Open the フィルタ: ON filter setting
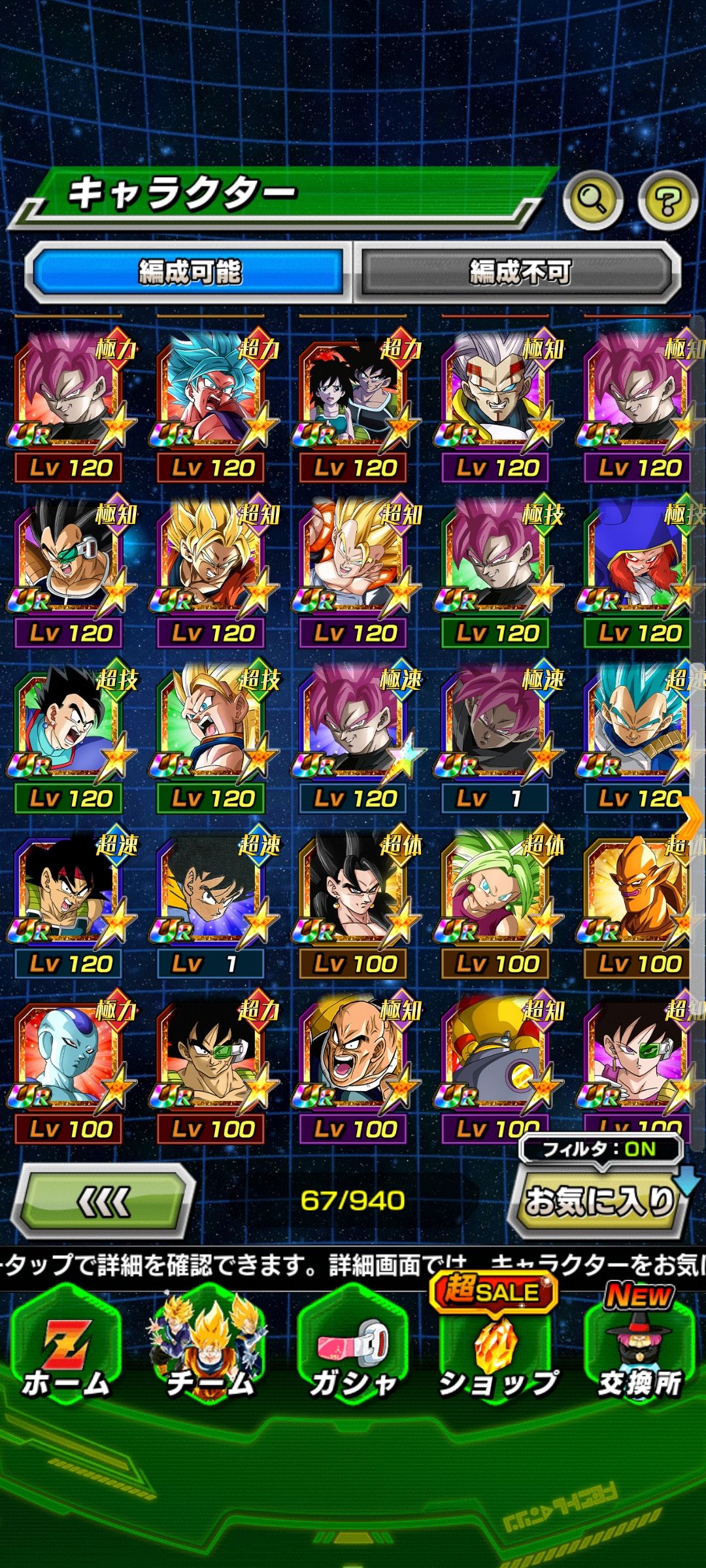 [600, 1149]
